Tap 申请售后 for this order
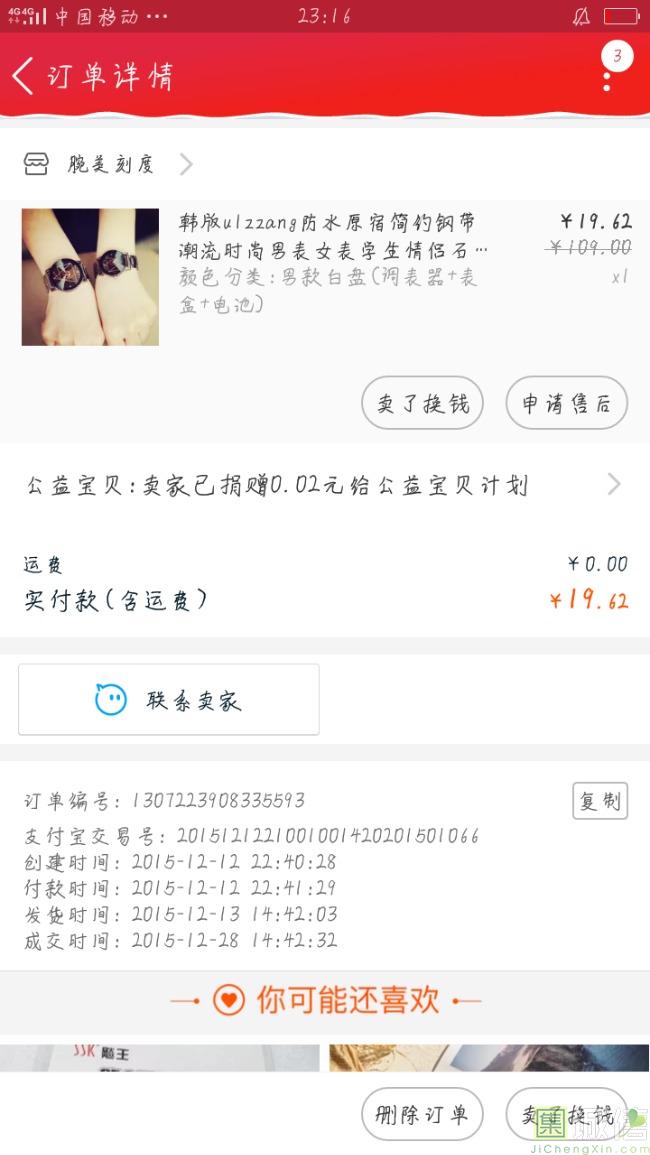The image size is (650, 1155). 566,403
